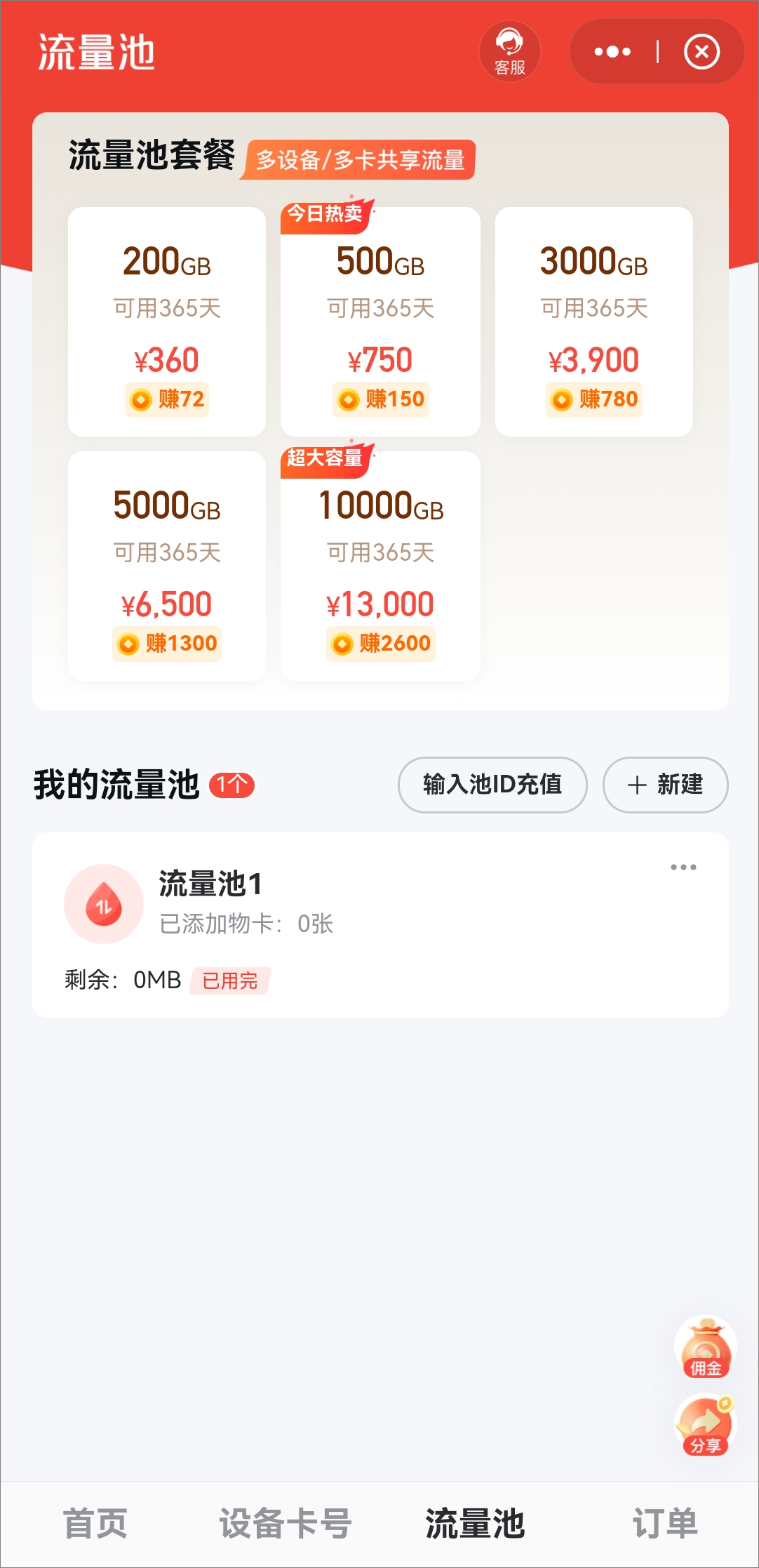Open the three-dot menu on 流量池1
The height and width of the screenshot is (1568, 759).
(683, 867)
